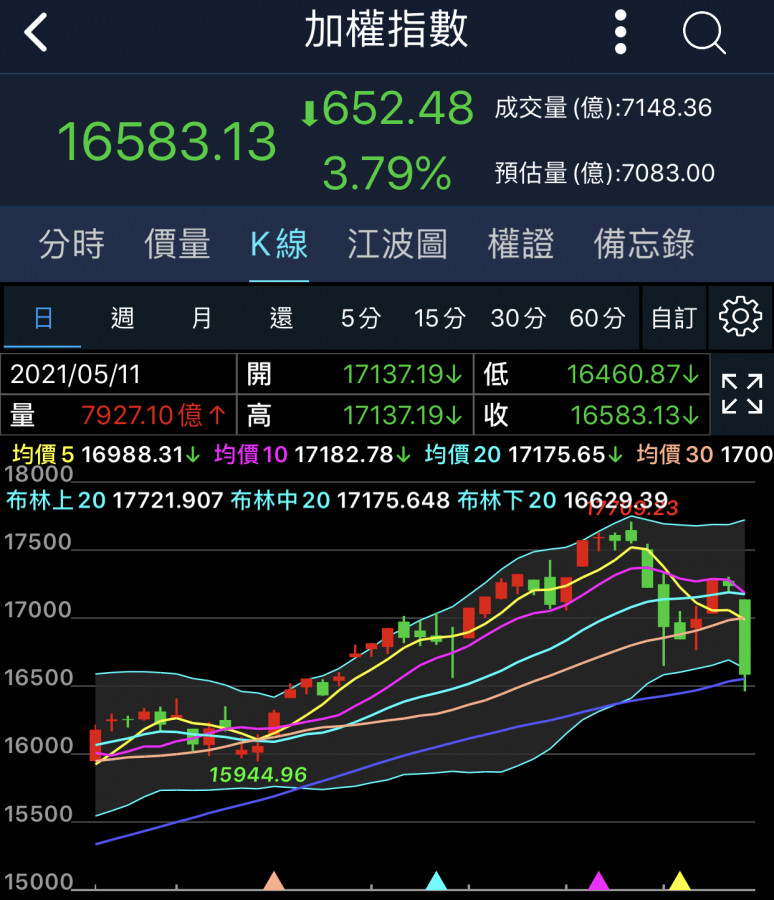This screenshot has height=900, width=774.
Task: Open chart settings gear
Action: point(740,317)
